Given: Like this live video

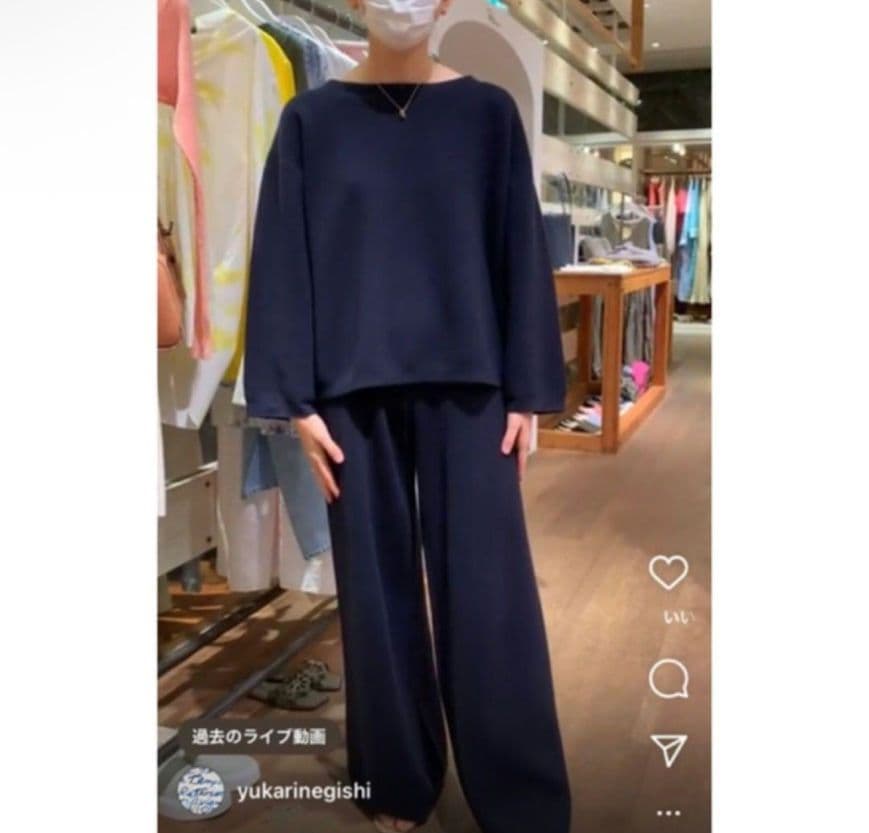Looking at the screenshot, I should click(668, 572).
